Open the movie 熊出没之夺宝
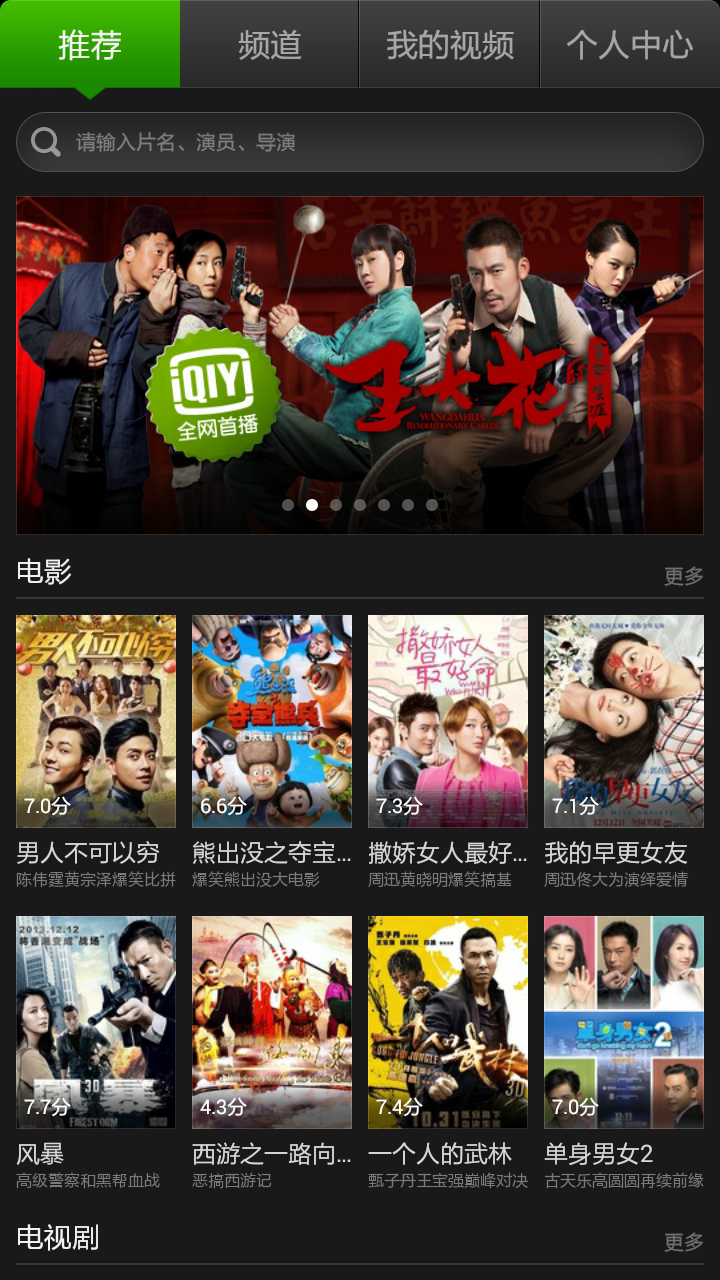Viewport: 720px width, 1280px height. 272,722
